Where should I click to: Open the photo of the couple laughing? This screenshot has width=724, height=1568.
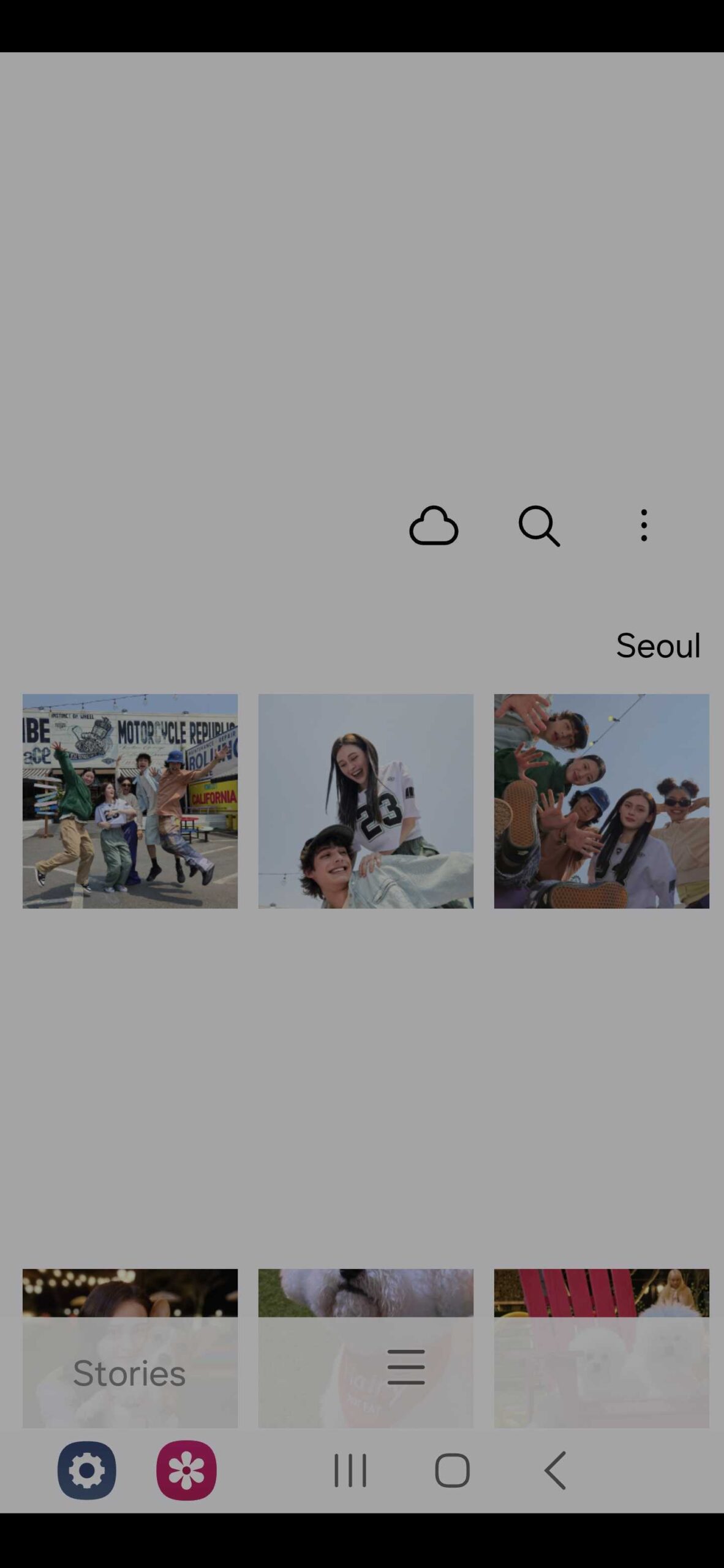point(366,801)
